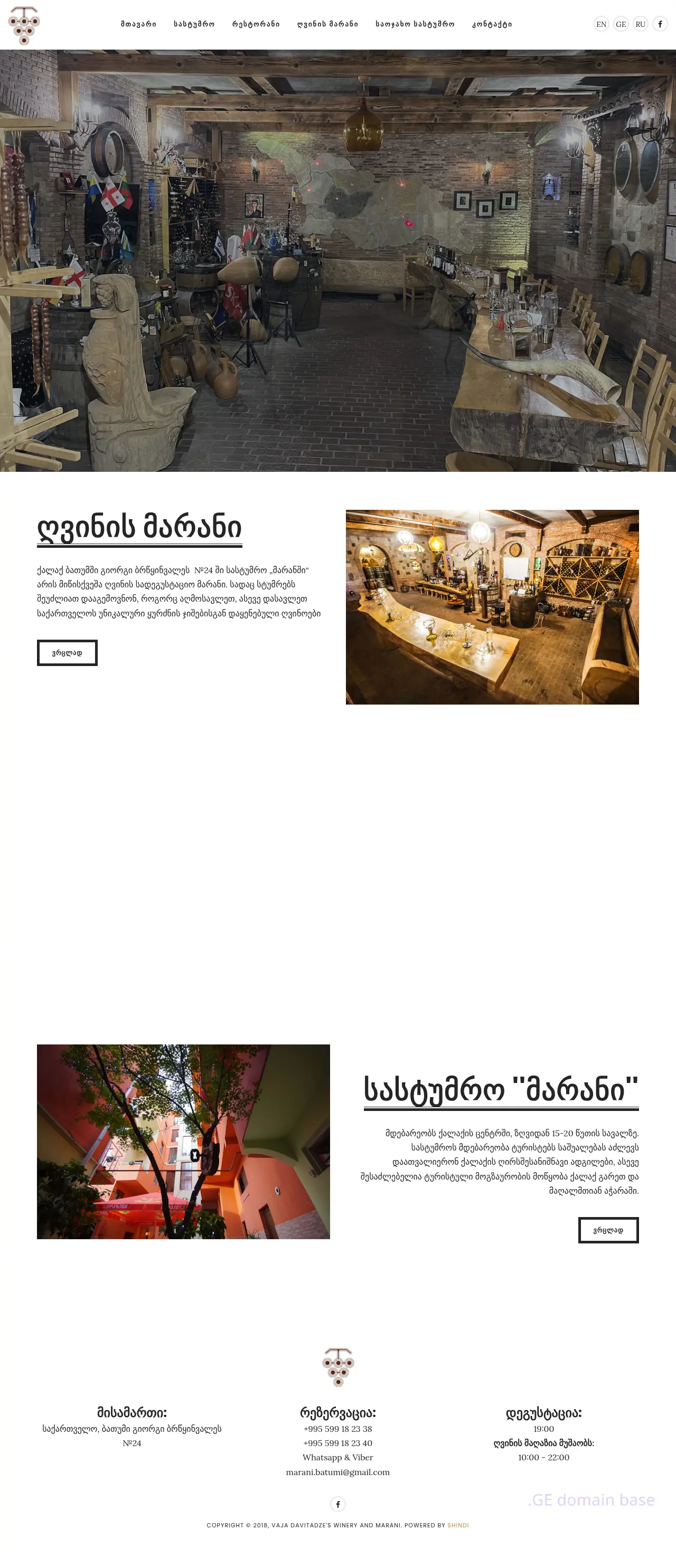Tap ვრცლად under the ღვინის მარანი text
The image size is (676, 1568).
[x=67, y=652]
